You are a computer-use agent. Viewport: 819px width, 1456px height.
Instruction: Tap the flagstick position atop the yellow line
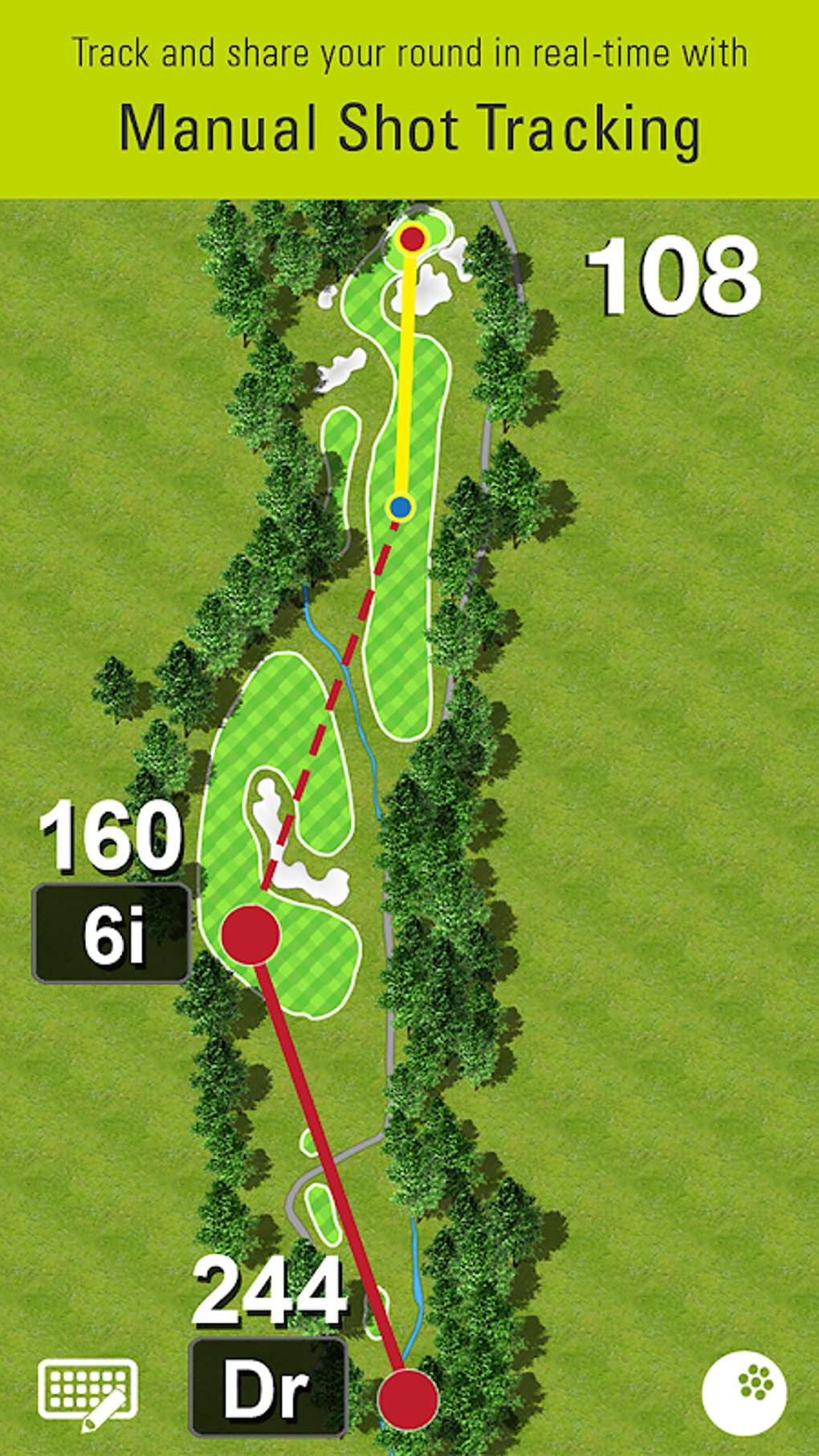(412, 238)
